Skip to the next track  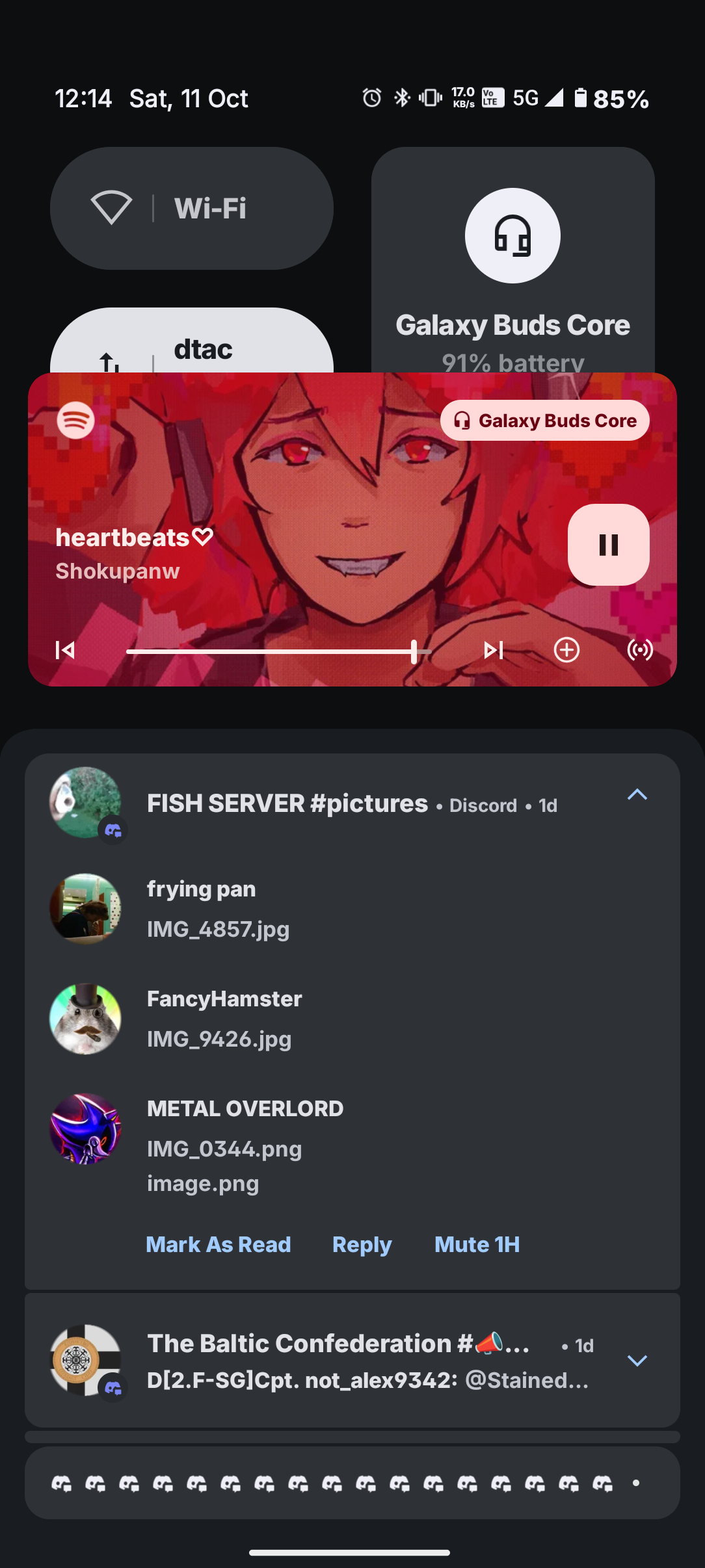coord(493,649)
